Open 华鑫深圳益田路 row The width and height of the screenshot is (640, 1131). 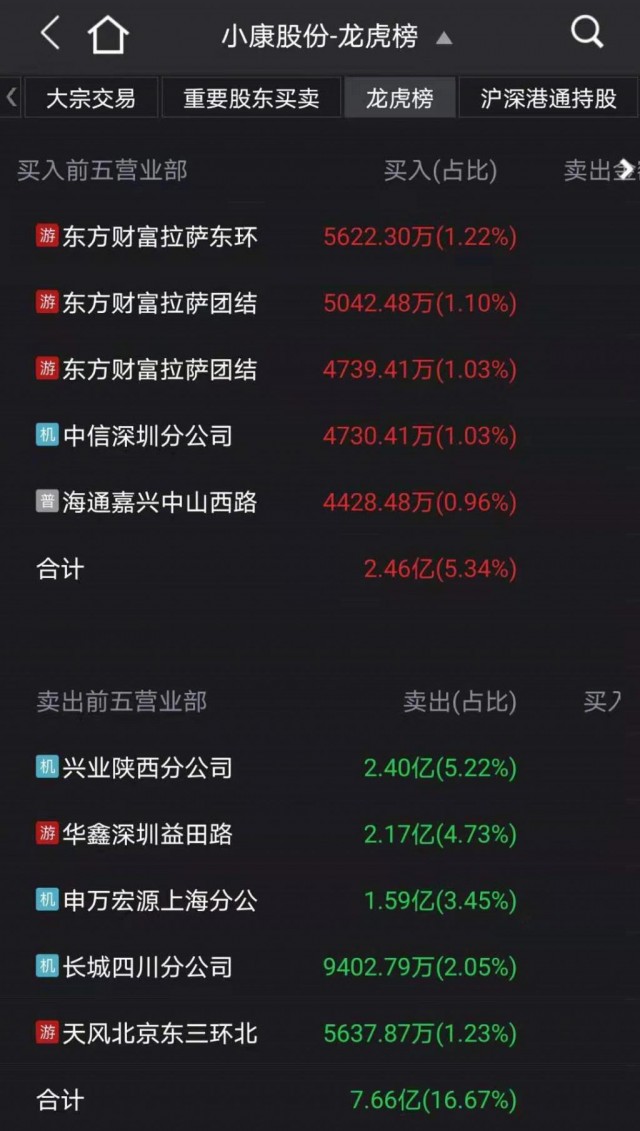pyautogui.click(x=320, y=834)
